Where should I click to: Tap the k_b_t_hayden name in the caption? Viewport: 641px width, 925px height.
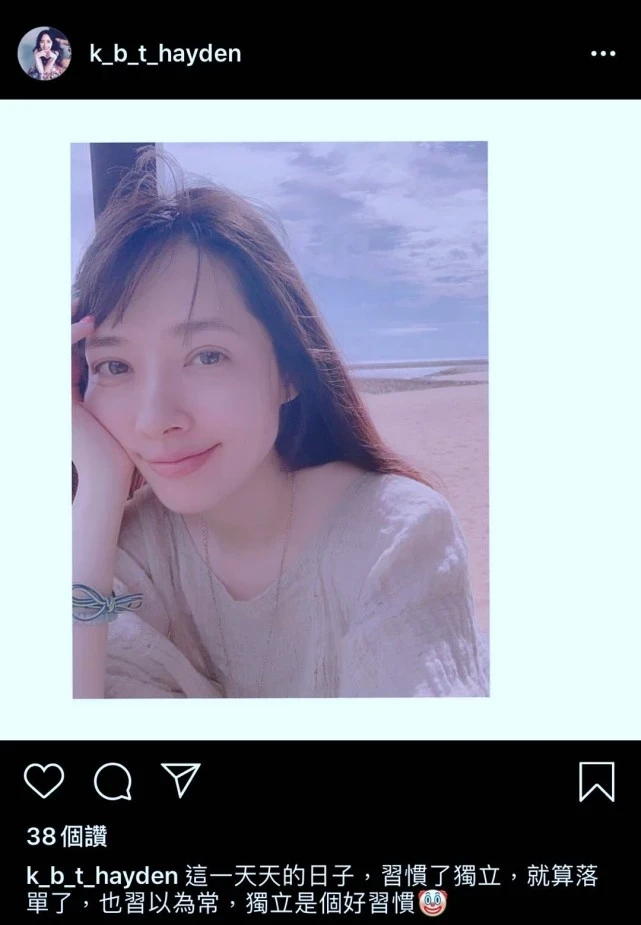coord(102,877)
